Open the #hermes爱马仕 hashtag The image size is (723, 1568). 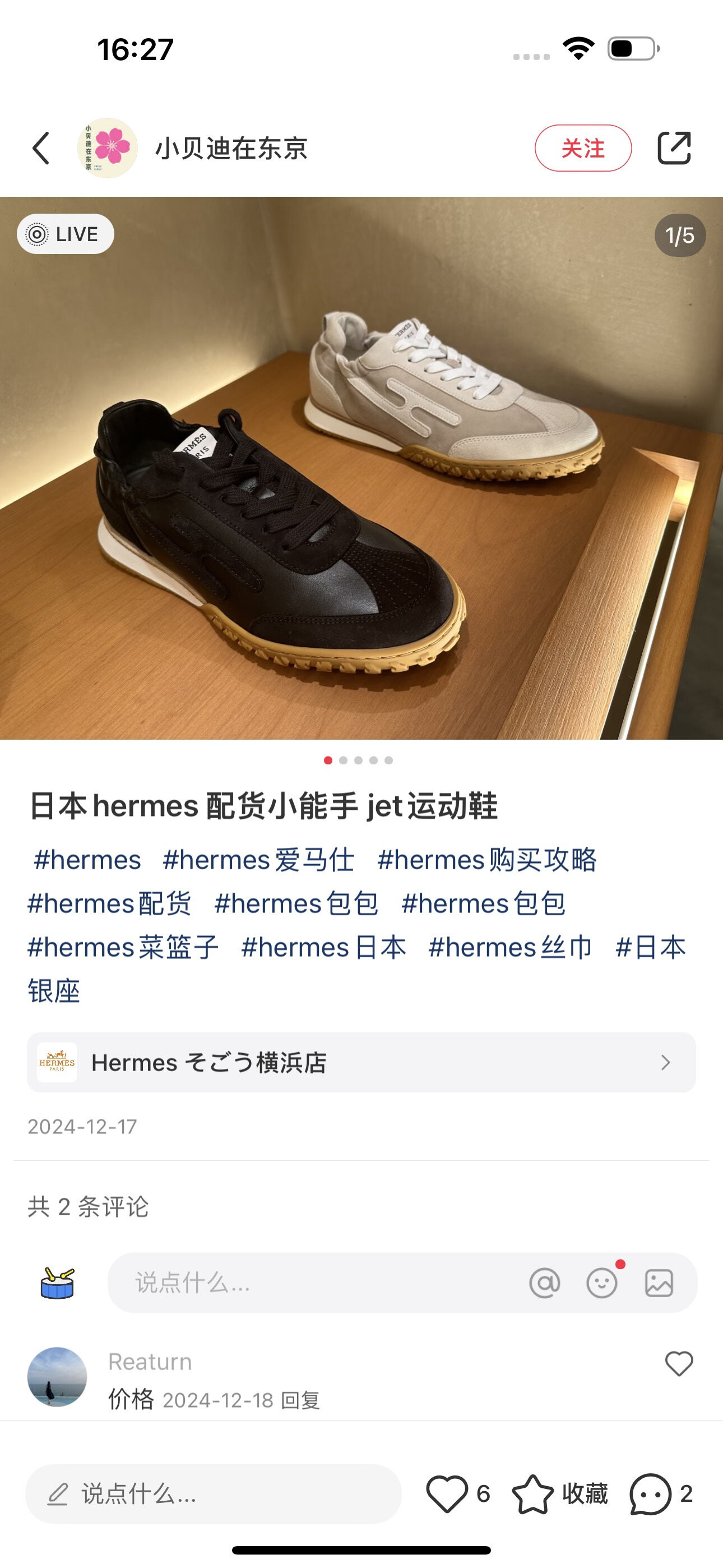coord(258,860)
